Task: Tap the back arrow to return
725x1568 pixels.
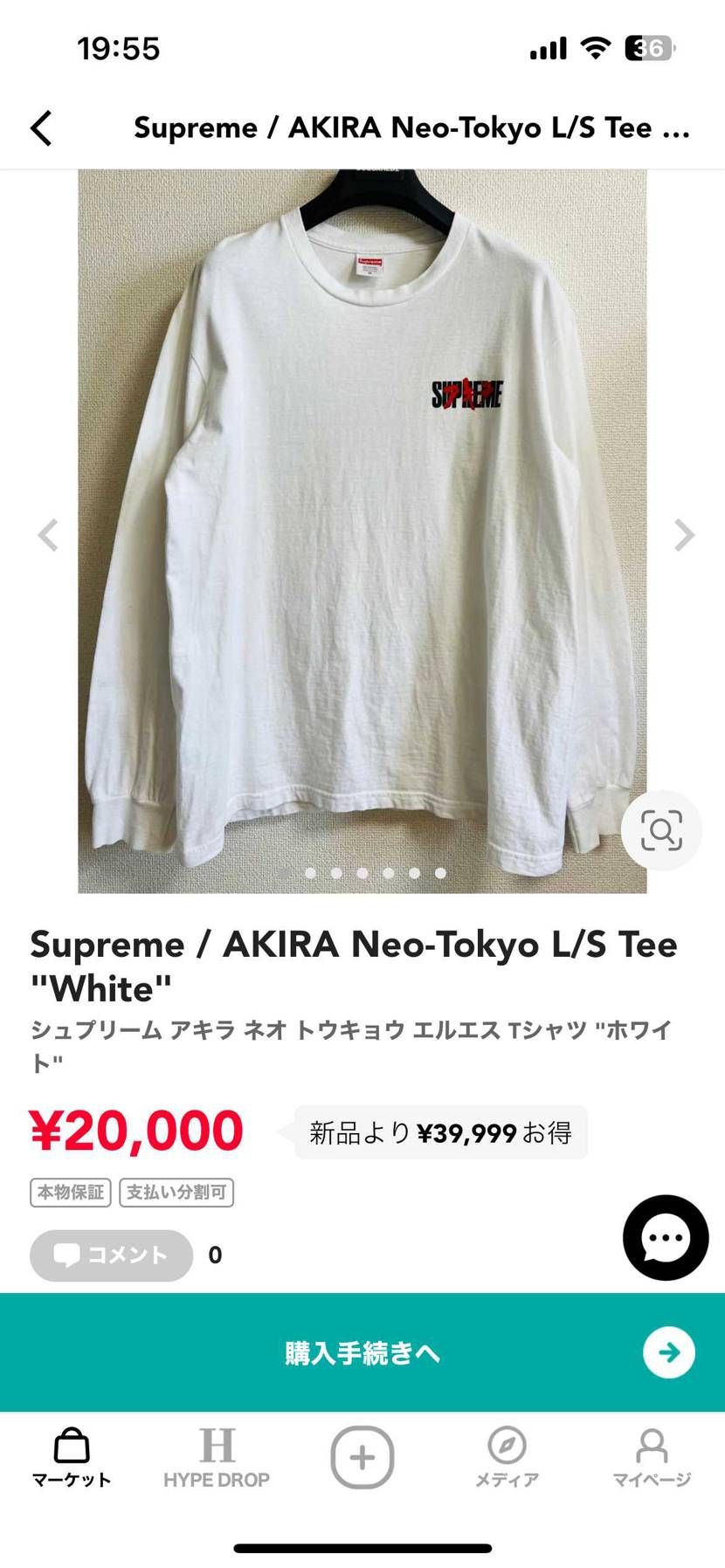Action: click(42, 127)
